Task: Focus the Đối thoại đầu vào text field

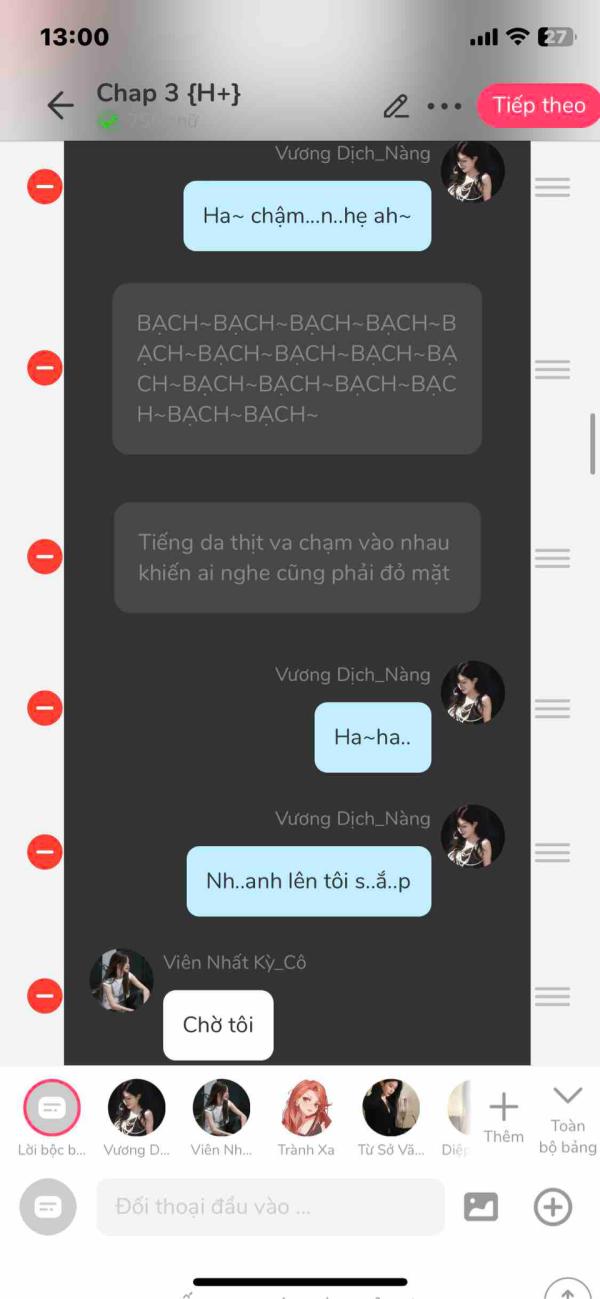Action: pos(270,1207)
